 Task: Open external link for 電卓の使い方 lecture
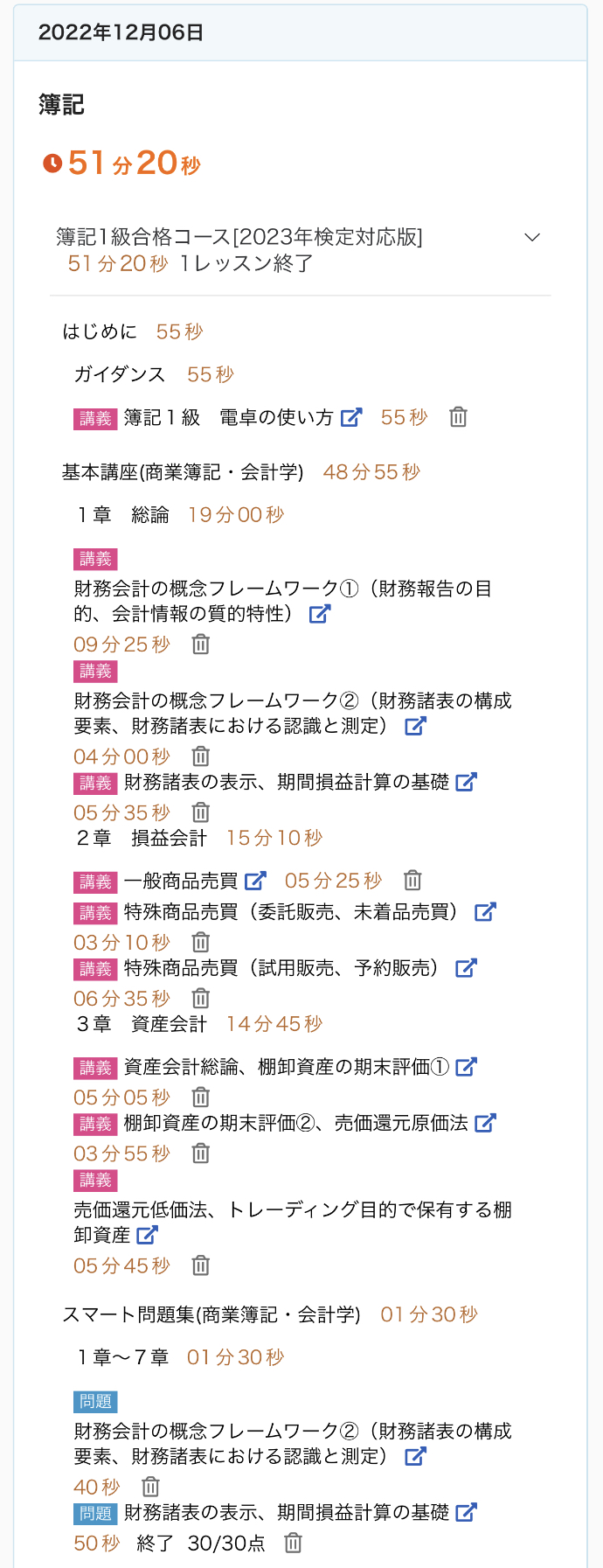351,417
